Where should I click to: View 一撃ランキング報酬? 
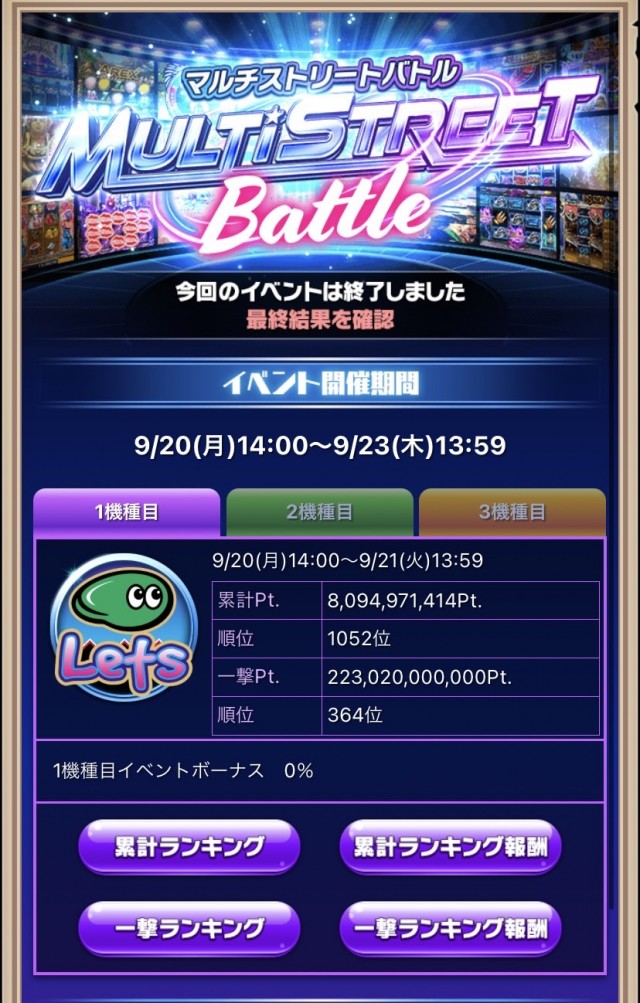(x=450, y=928)
